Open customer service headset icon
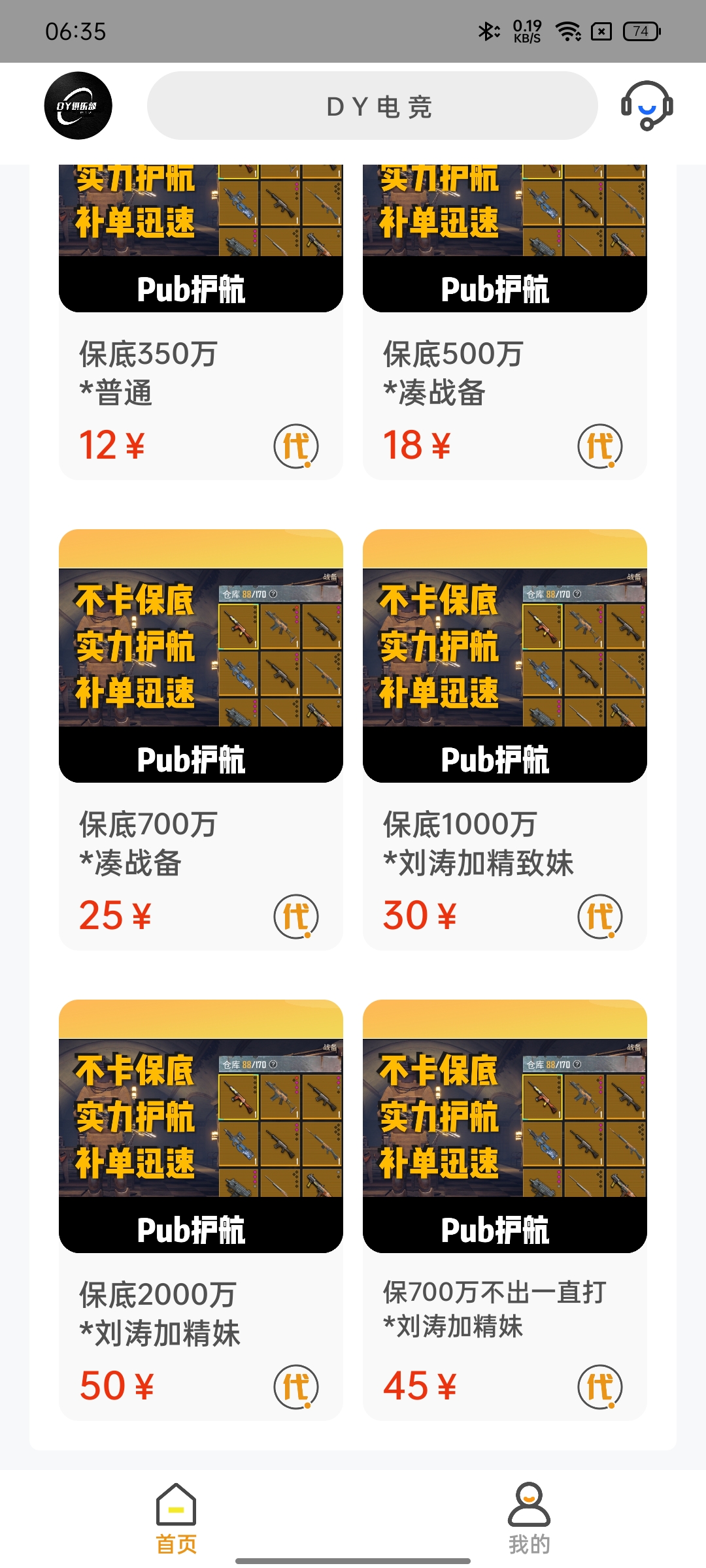706x1568 pixels. coord(647,105)
